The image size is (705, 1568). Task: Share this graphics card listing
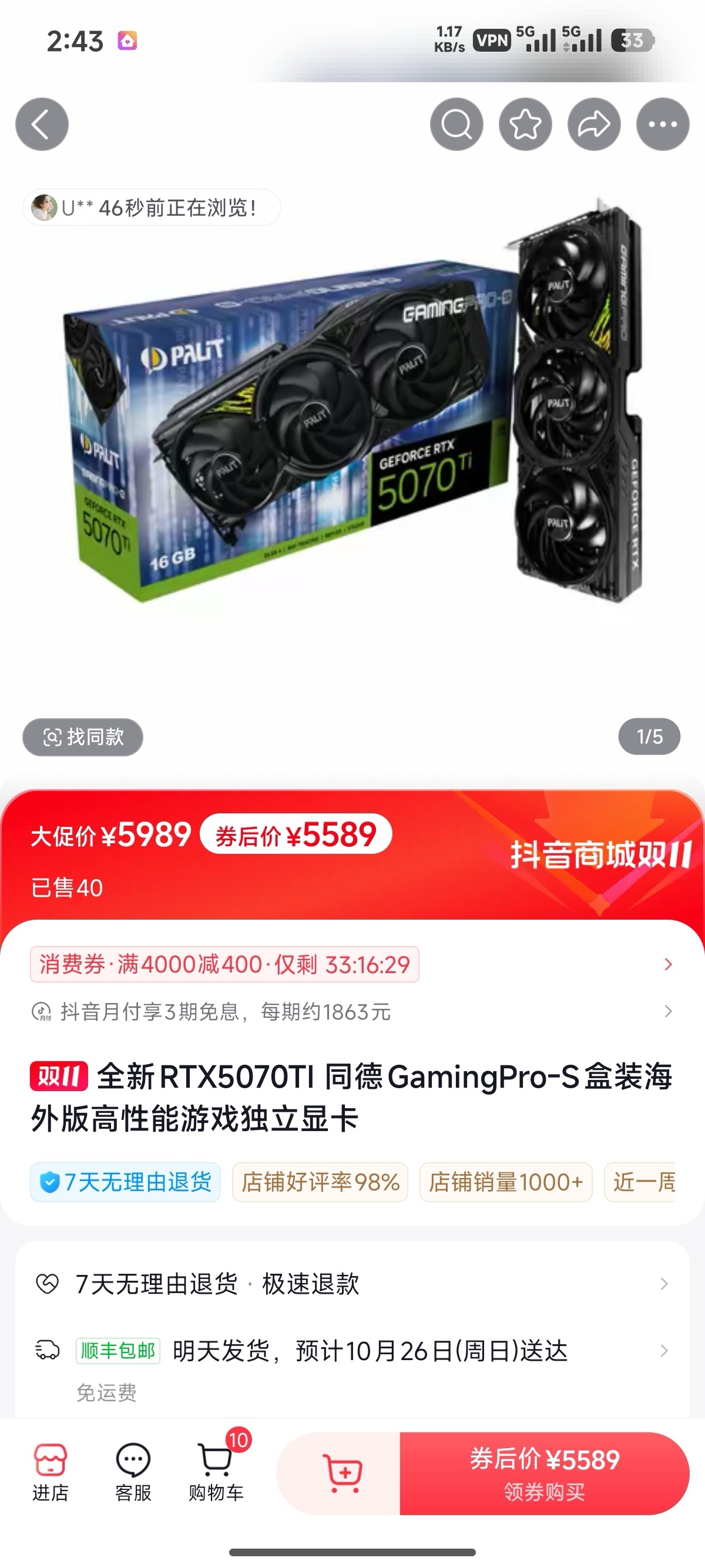click(x=594, y=124)
